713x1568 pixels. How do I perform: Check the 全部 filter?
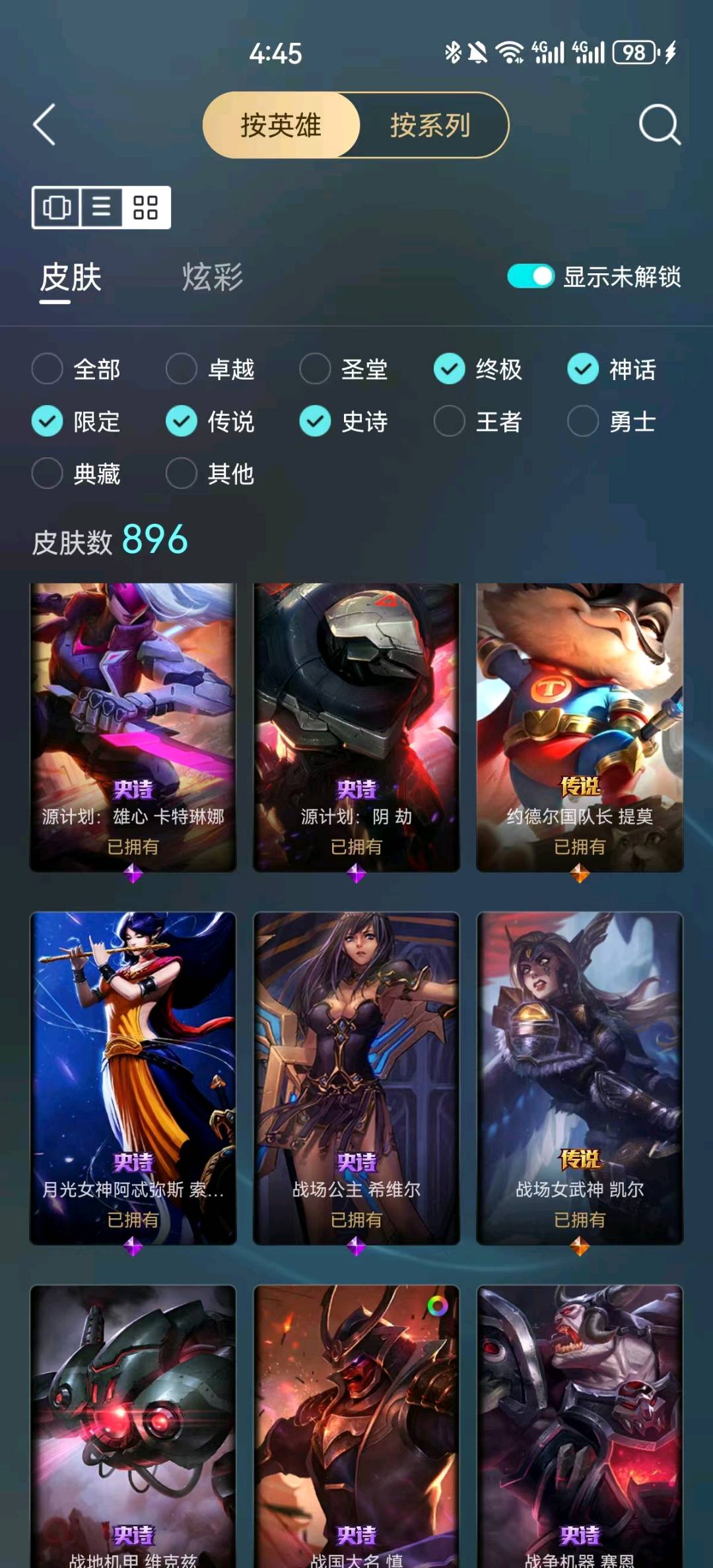[x=48, y=369]
